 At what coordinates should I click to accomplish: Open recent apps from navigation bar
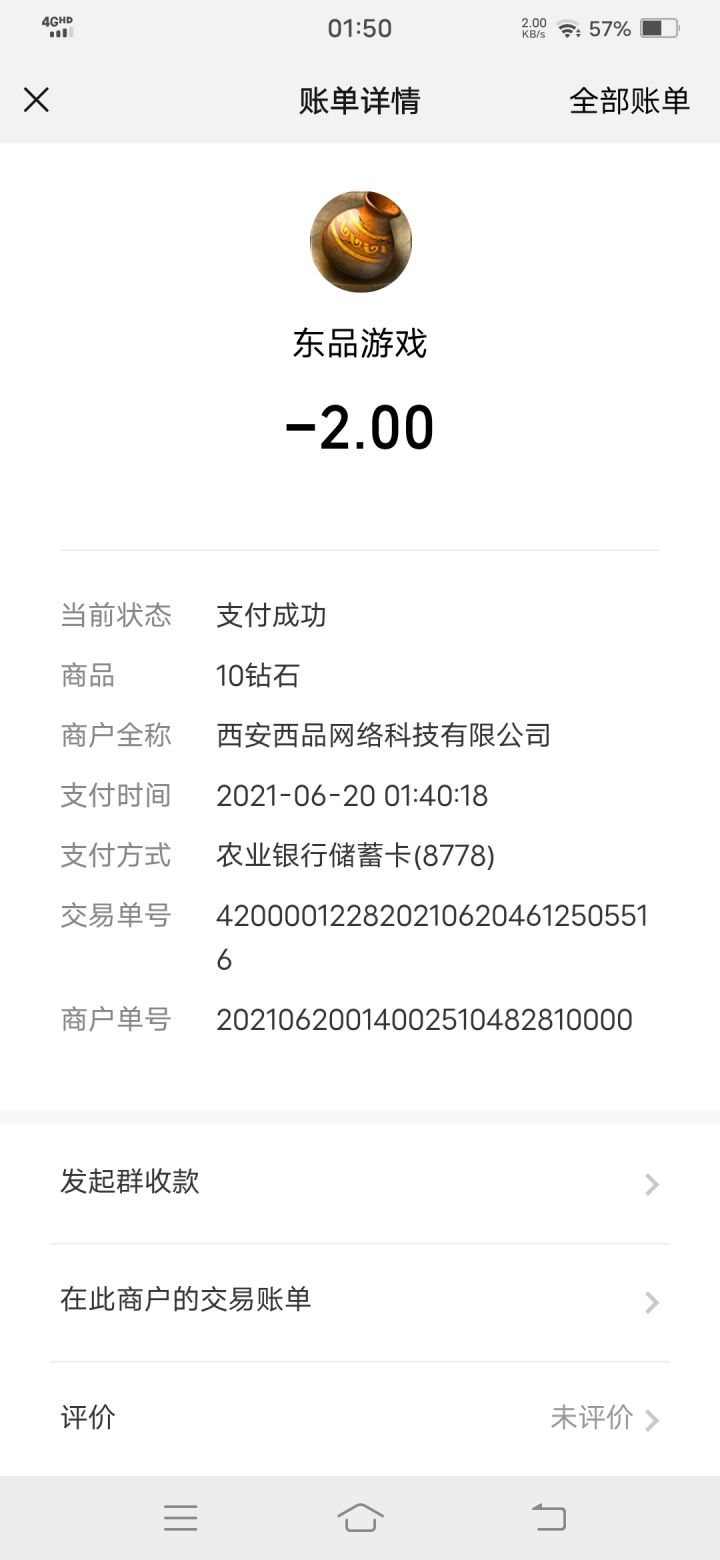180,1517
